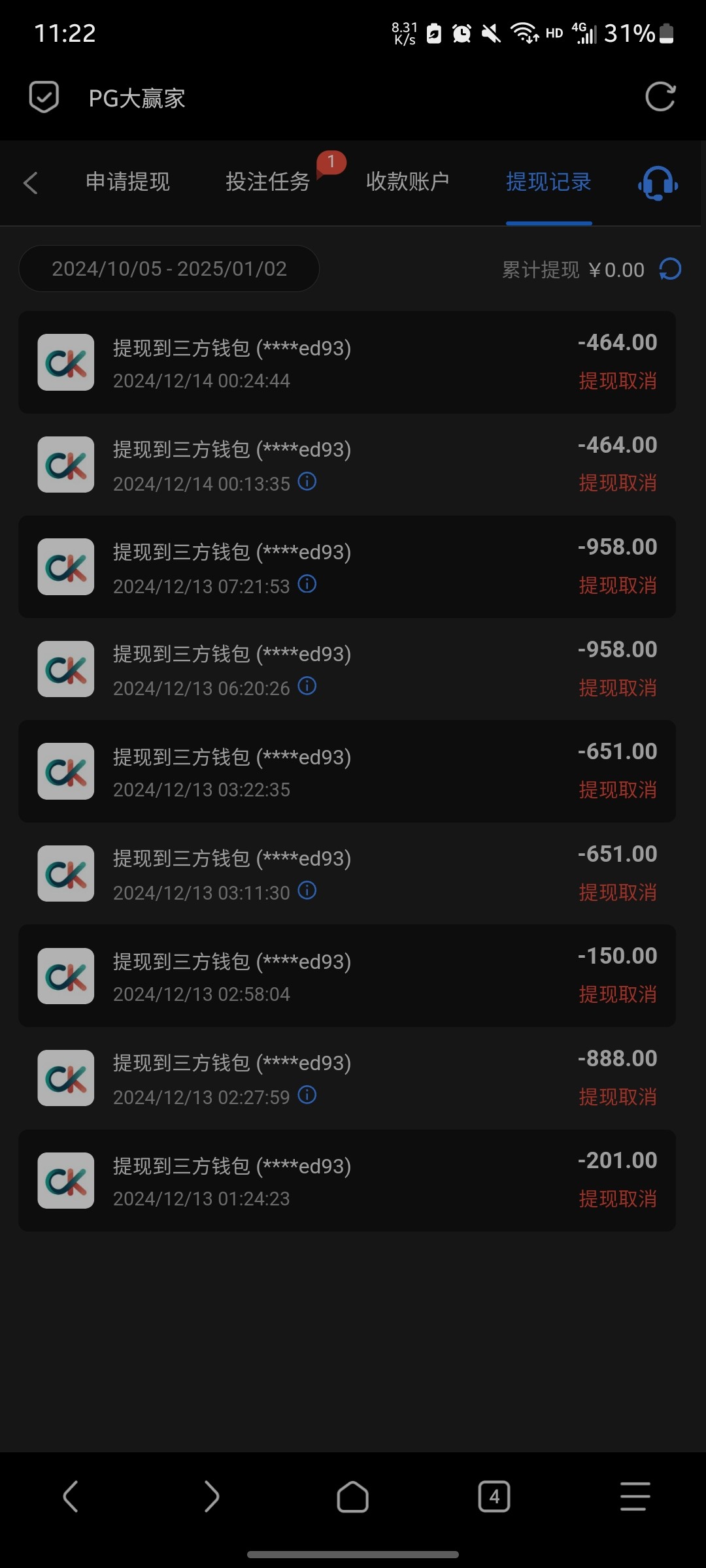Screen dimensions: 706x1568
Task: Contact customer service via headset icon
Action: tap(658, 184)
